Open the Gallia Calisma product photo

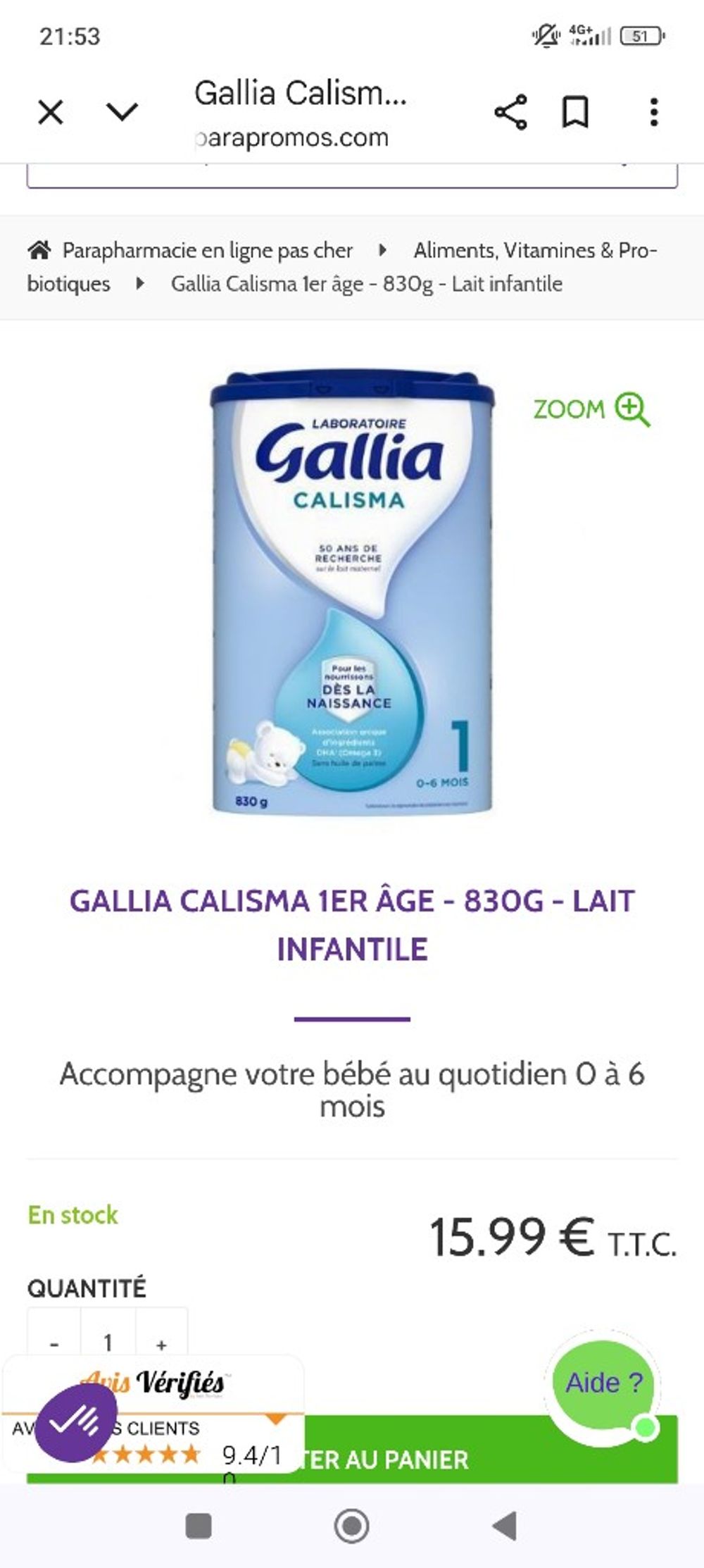tap(352, 592)
